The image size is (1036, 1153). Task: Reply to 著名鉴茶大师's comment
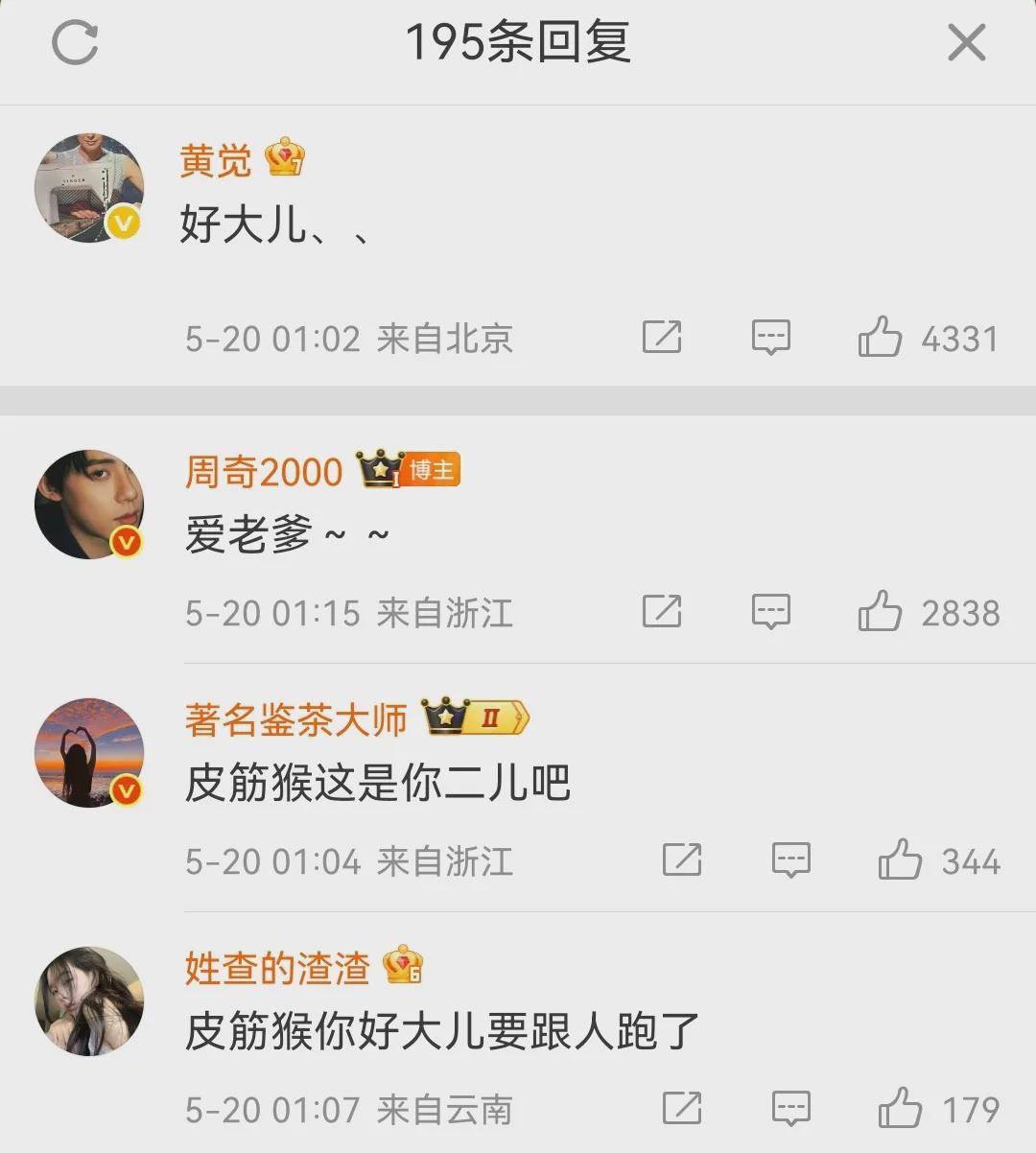(x=791, y=860)
